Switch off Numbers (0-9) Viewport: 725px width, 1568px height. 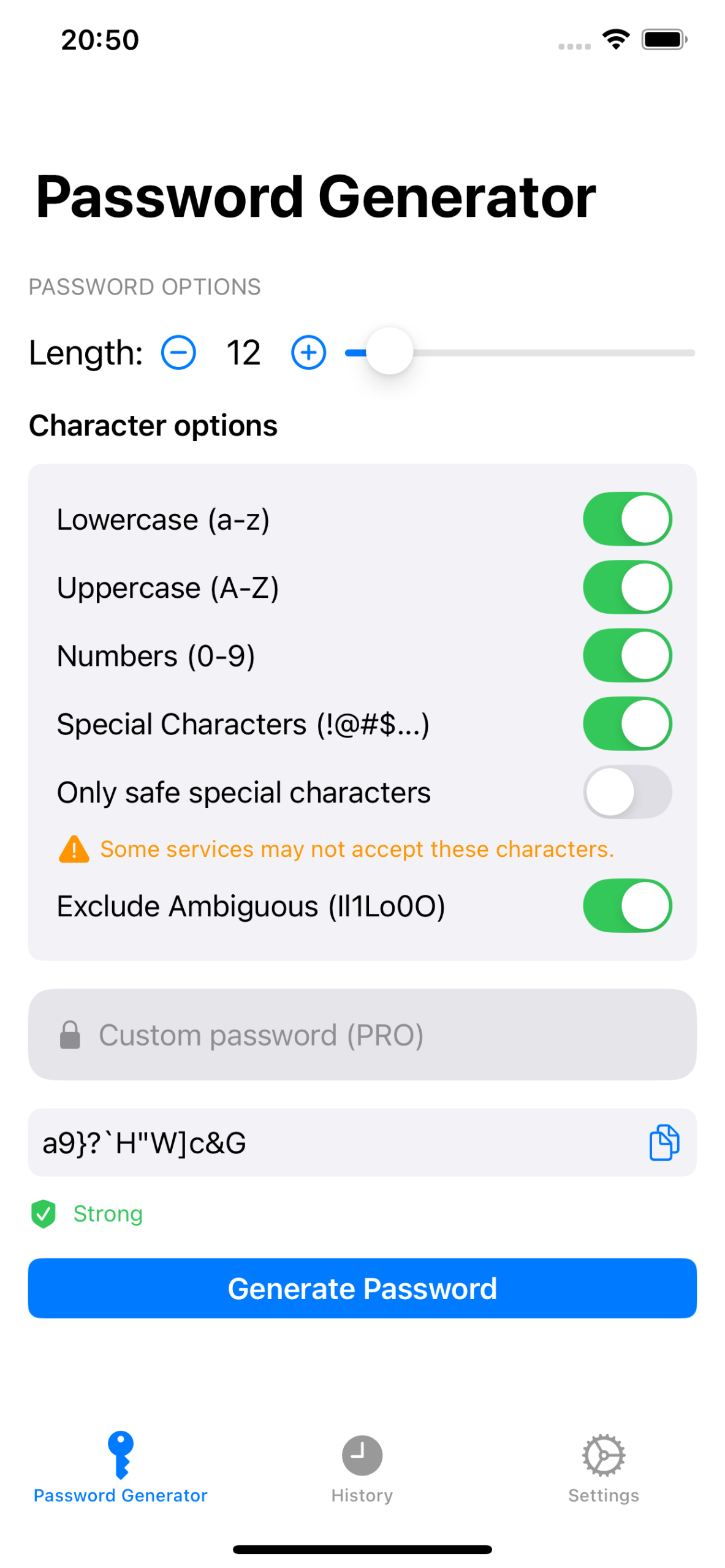tap(627, 655)
